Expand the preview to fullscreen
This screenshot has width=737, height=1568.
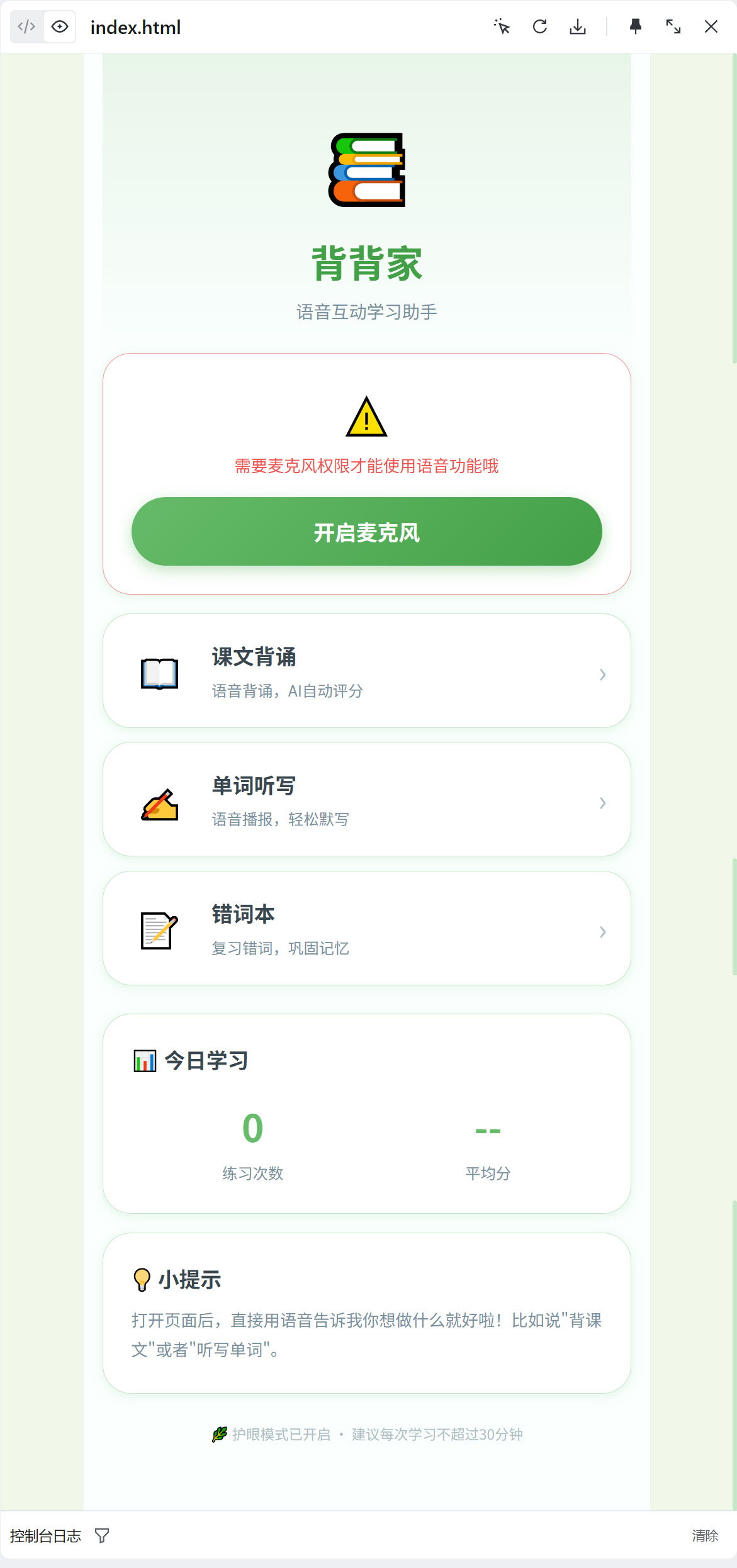(673, 27)
